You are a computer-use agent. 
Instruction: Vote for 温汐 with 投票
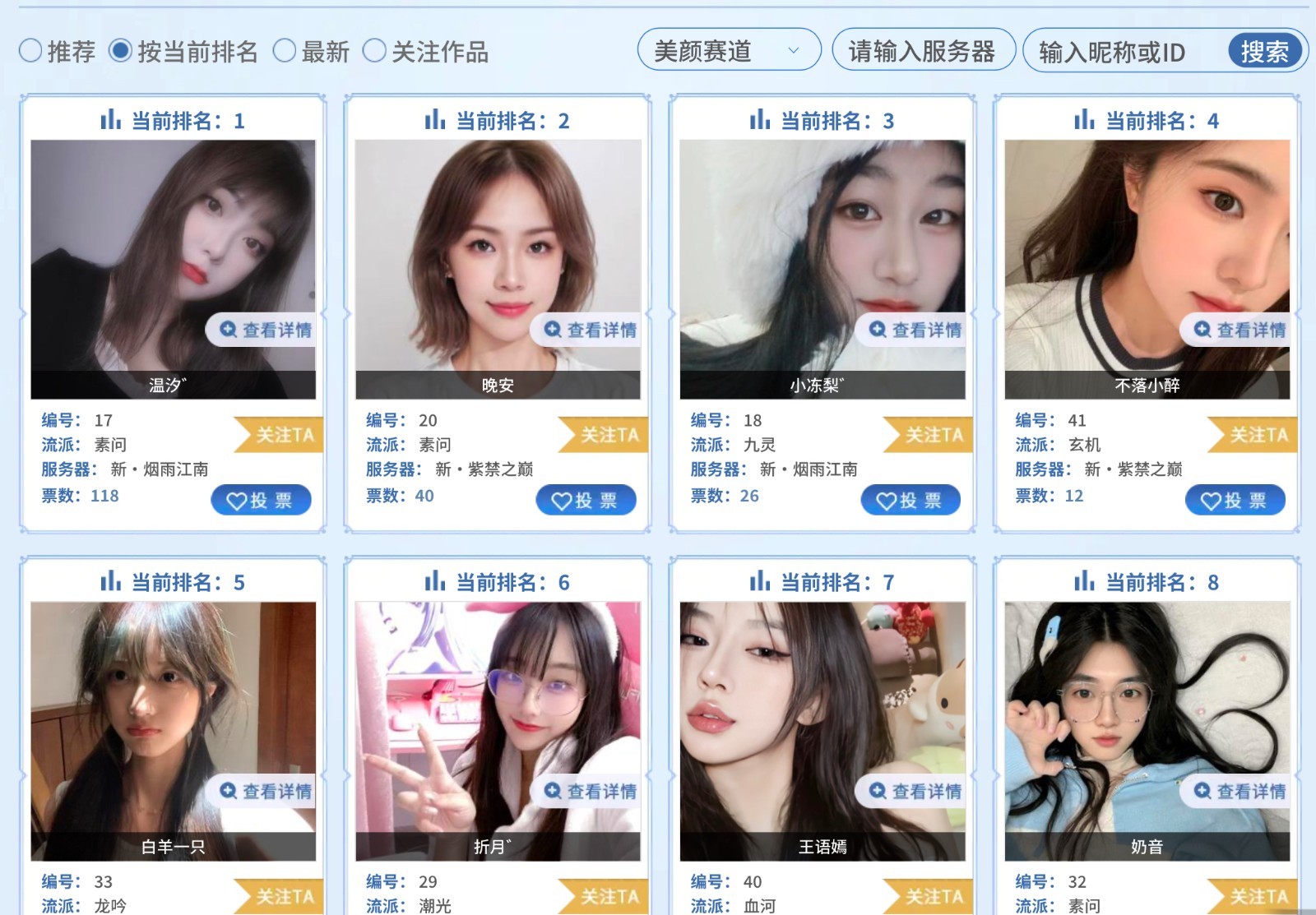point(261,500)
